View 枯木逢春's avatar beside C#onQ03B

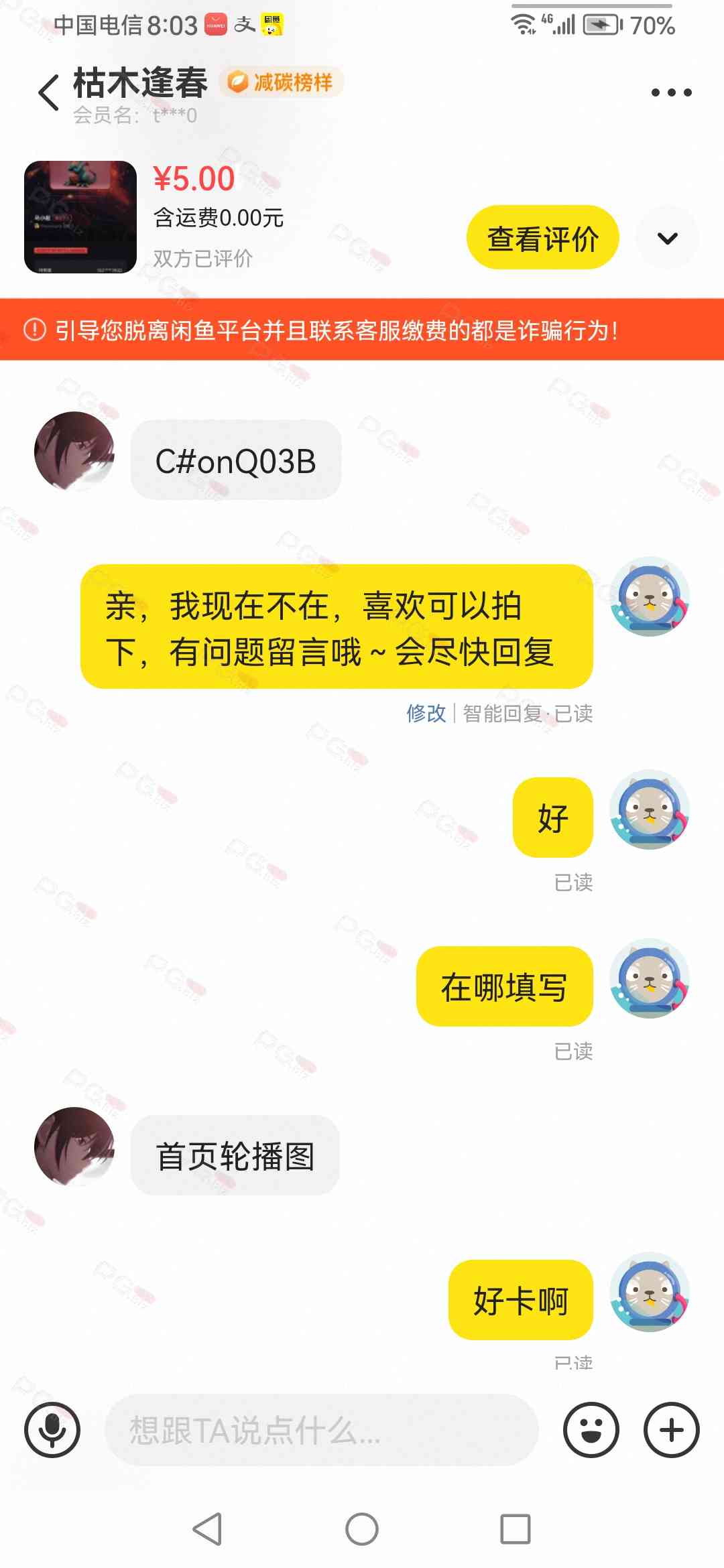click(74, 451)
